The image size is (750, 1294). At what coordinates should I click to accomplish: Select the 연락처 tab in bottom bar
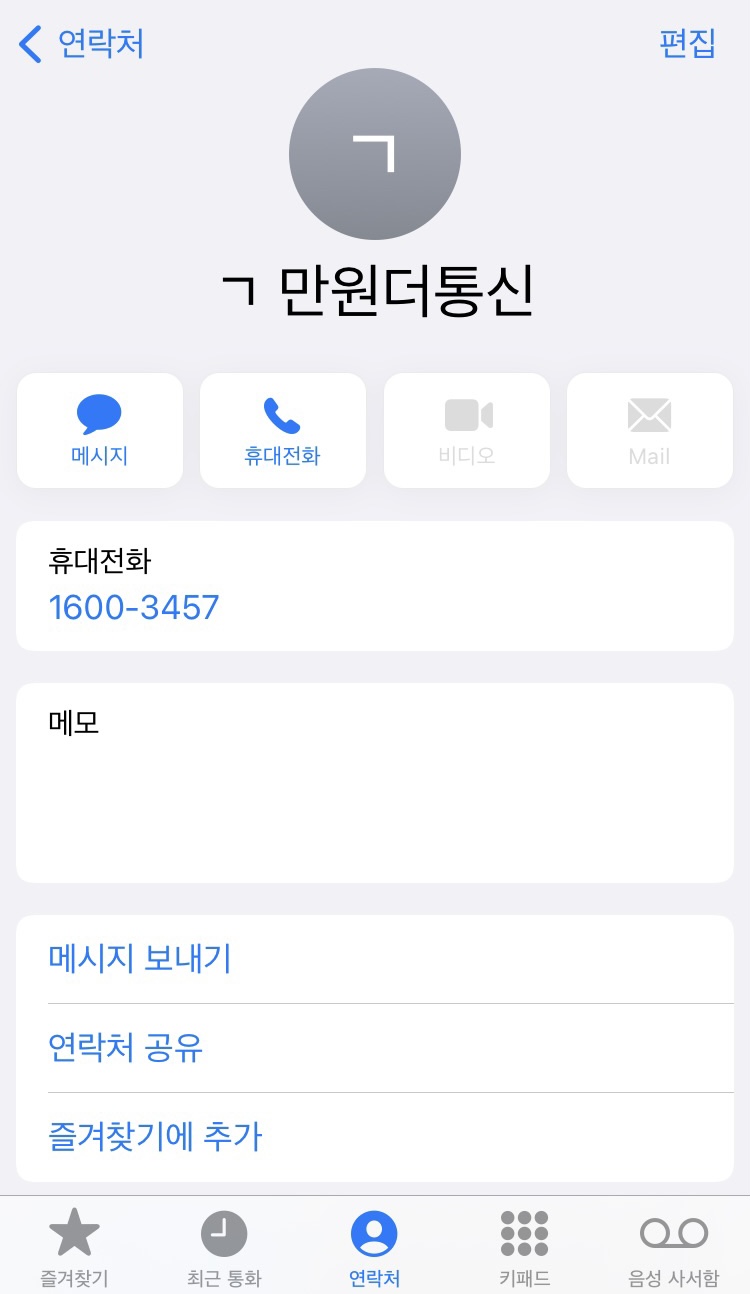tap(374, 1247)
